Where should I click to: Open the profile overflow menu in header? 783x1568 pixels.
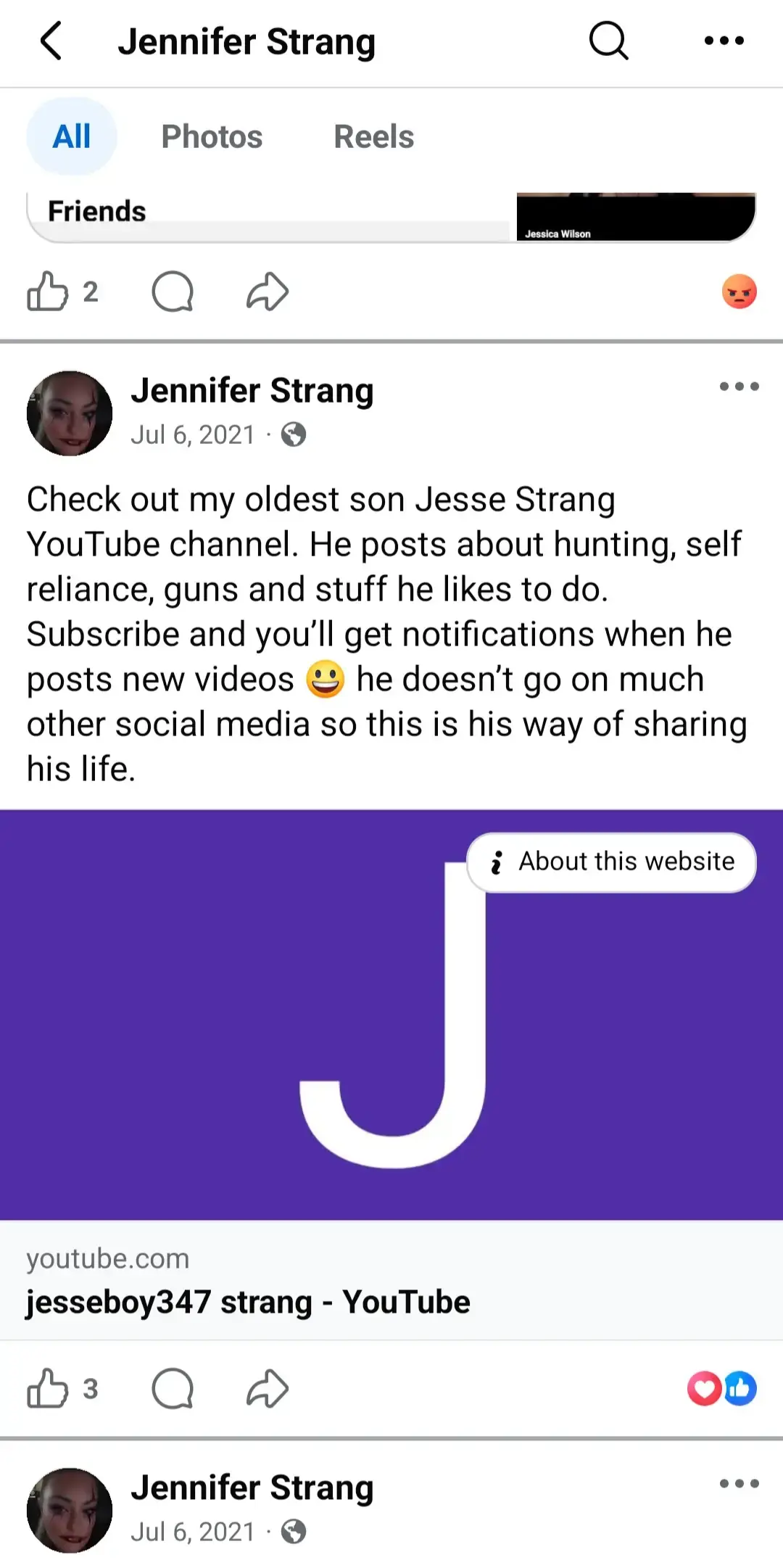724,41
